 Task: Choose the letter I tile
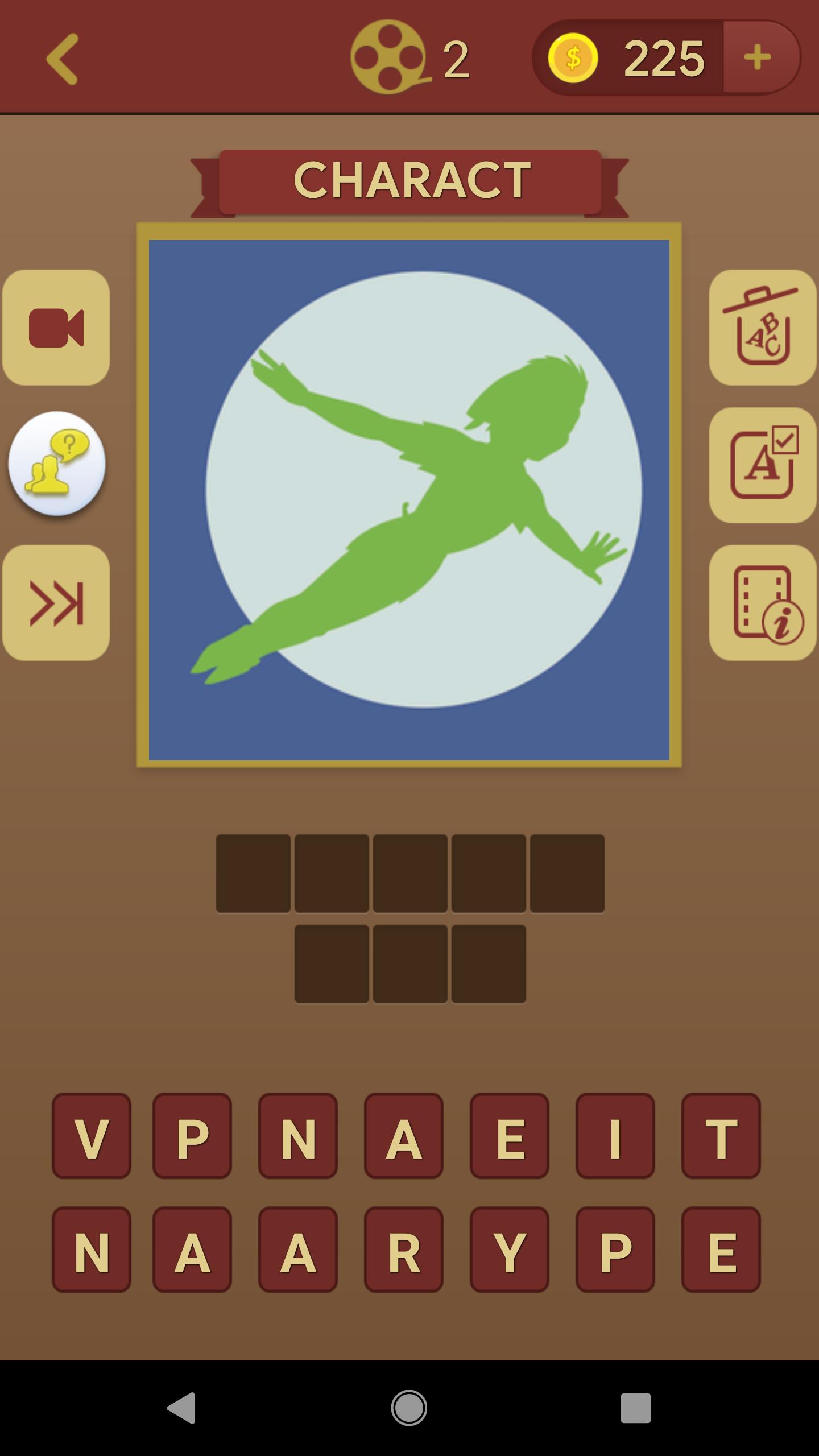(615, 1136)
